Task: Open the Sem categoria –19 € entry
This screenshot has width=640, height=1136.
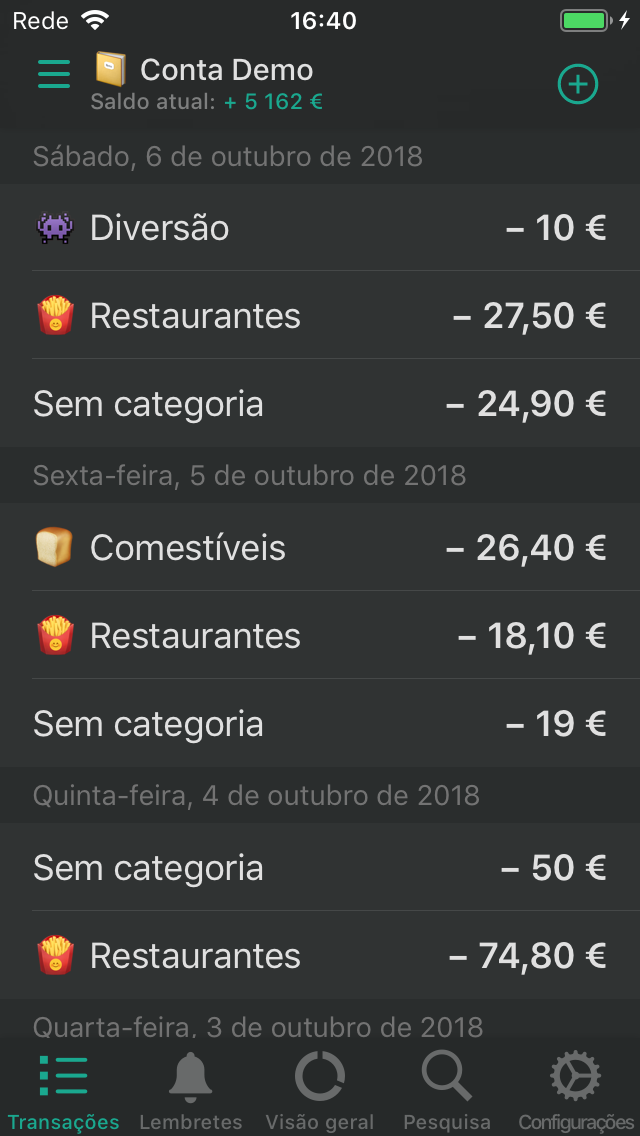Action: 320,724
